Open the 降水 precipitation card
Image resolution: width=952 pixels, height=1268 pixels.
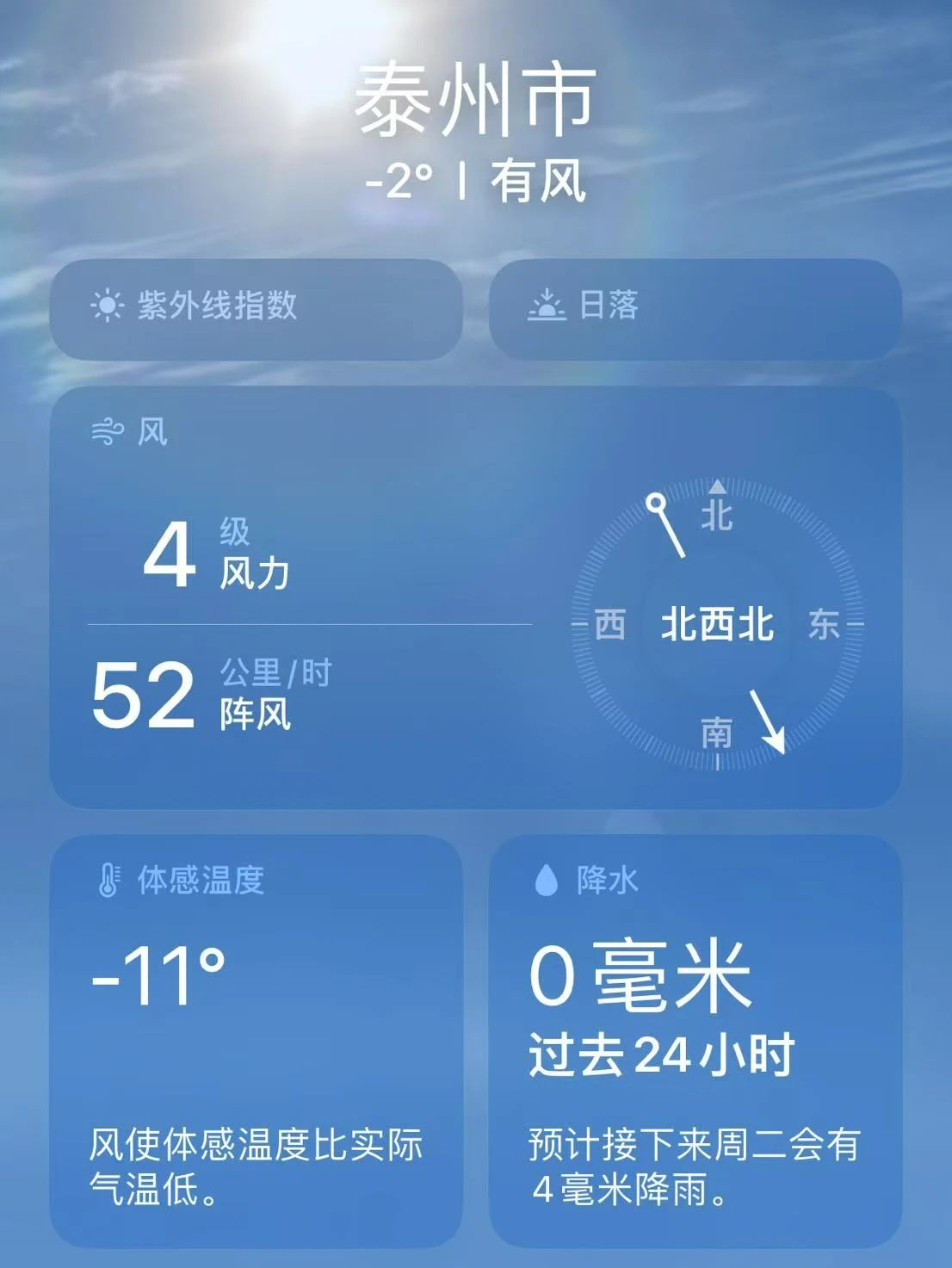[x=695, y=1040]
